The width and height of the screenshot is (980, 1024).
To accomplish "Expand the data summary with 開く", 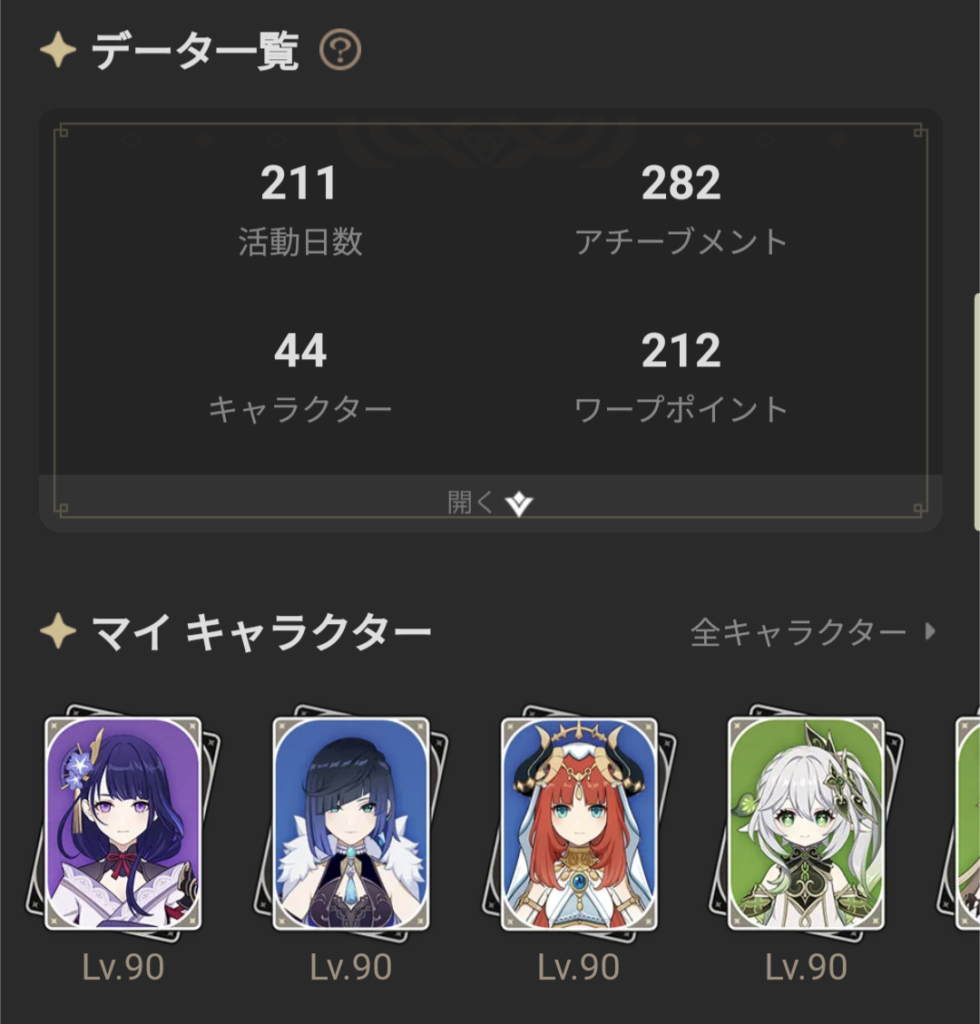I will pyautogui.click(x=490, y=502).
